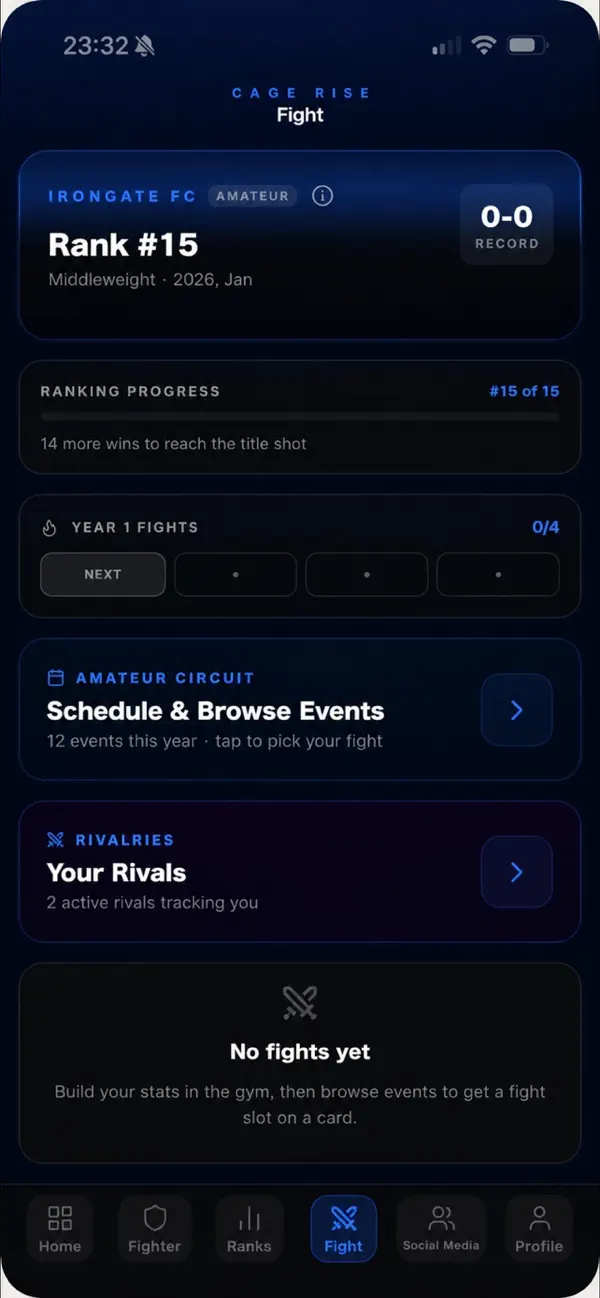The height and width of the screenshot is (1298, 600).
Task: Switch to the Fighter tab
Action: [154, 1229]
